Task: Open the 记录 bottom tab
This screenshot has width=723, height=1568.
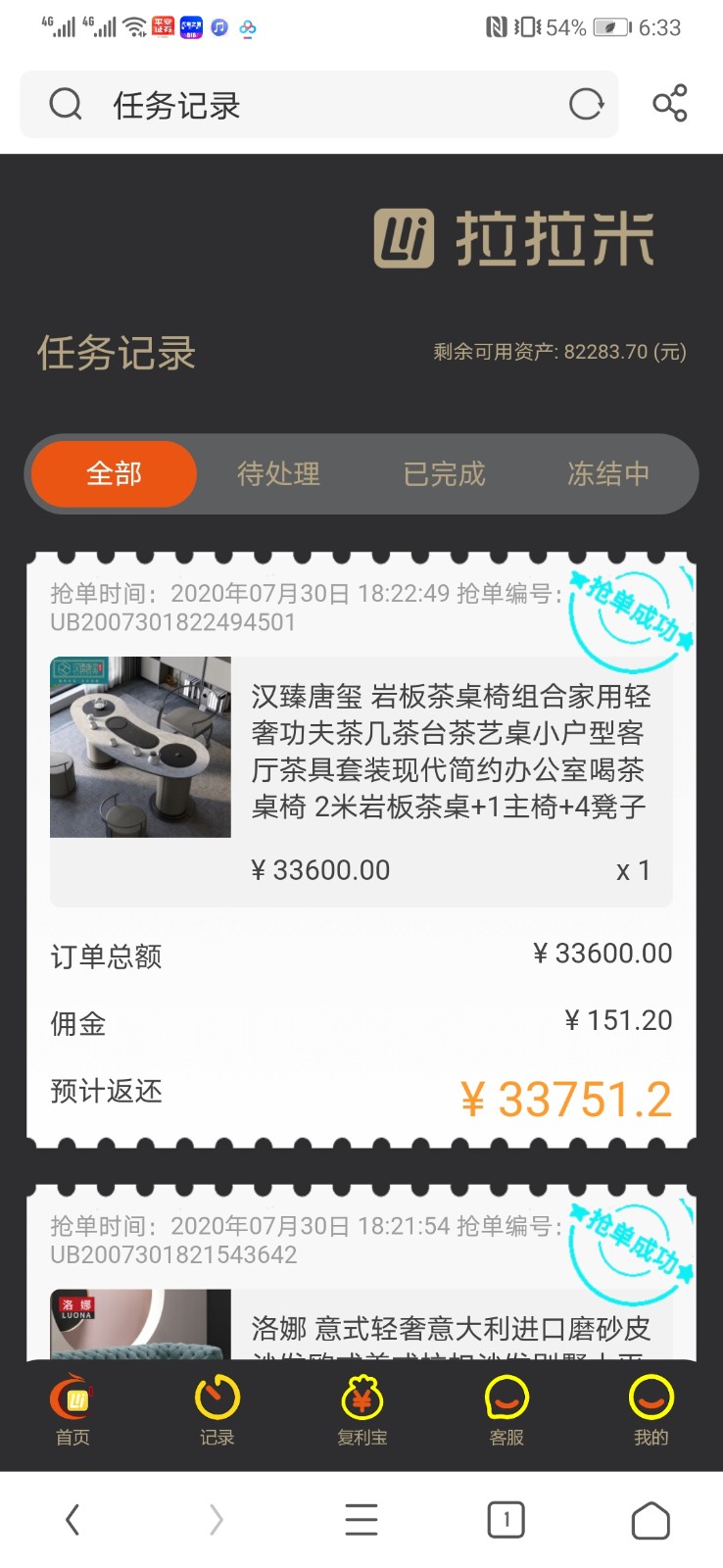Action: (217, 1411)
